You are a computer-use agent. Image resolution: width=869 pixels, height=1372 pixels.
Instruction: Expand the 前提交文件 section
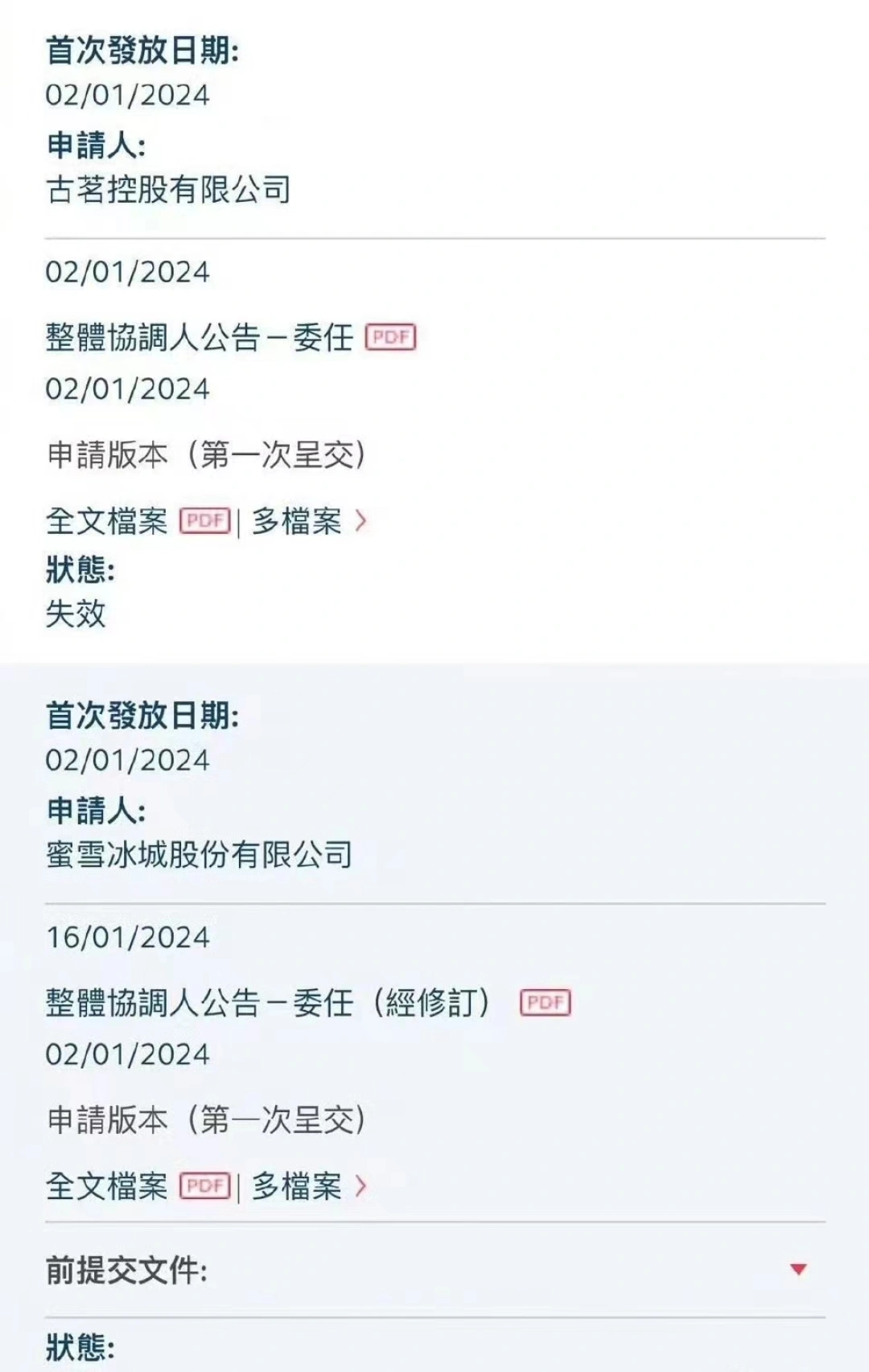pos(797,1269)
